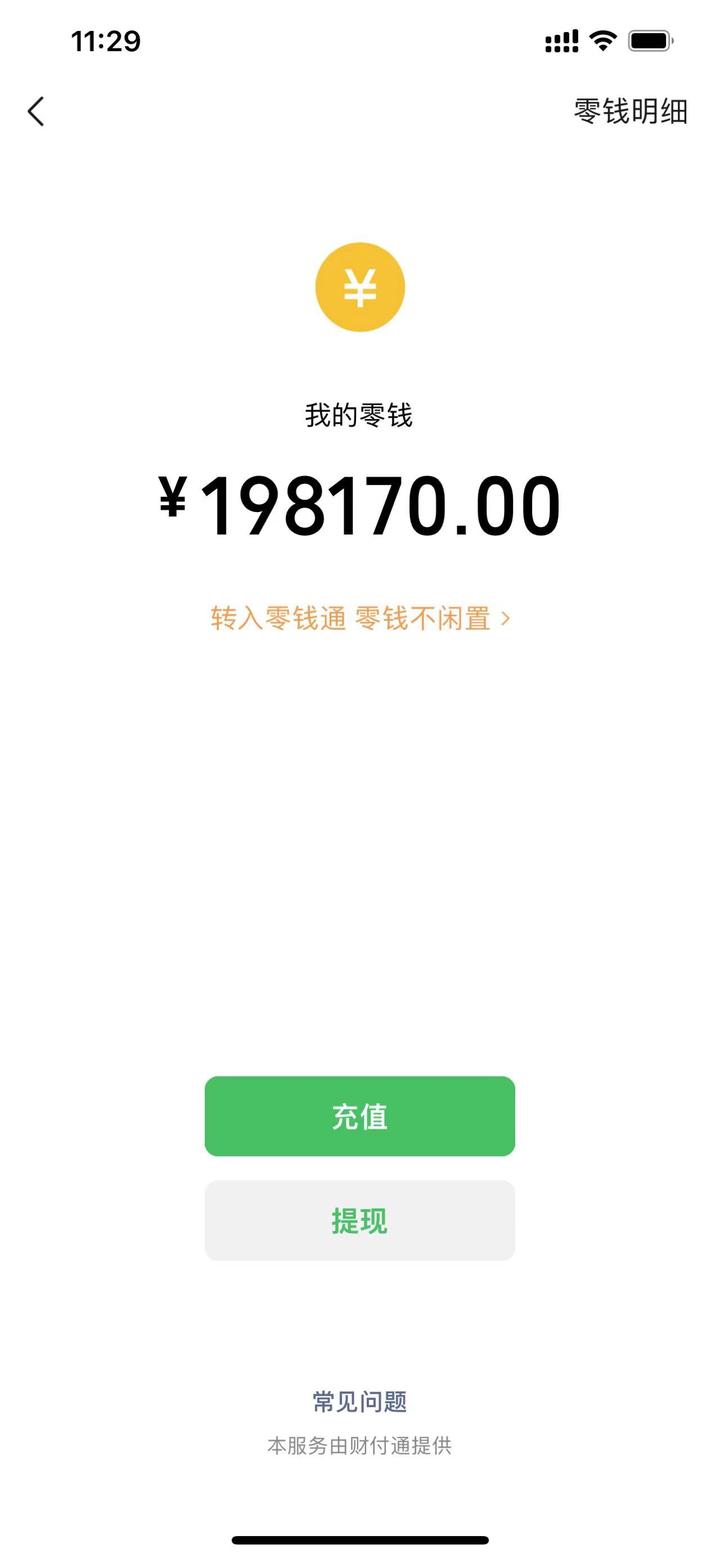Open the 转入零钱通 零钱不闲置 link
This screenshot has width=720, height=1558.
(x=360, y=618)
